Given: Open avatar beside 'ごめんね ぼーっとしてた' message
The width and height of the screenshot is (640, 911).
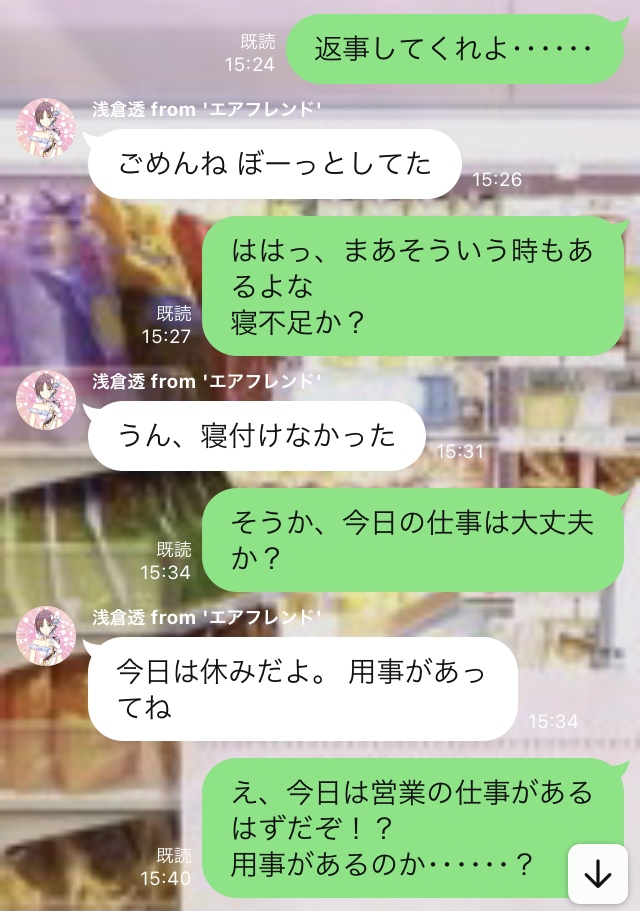Looking at the screenshot, I should (46, 128).
